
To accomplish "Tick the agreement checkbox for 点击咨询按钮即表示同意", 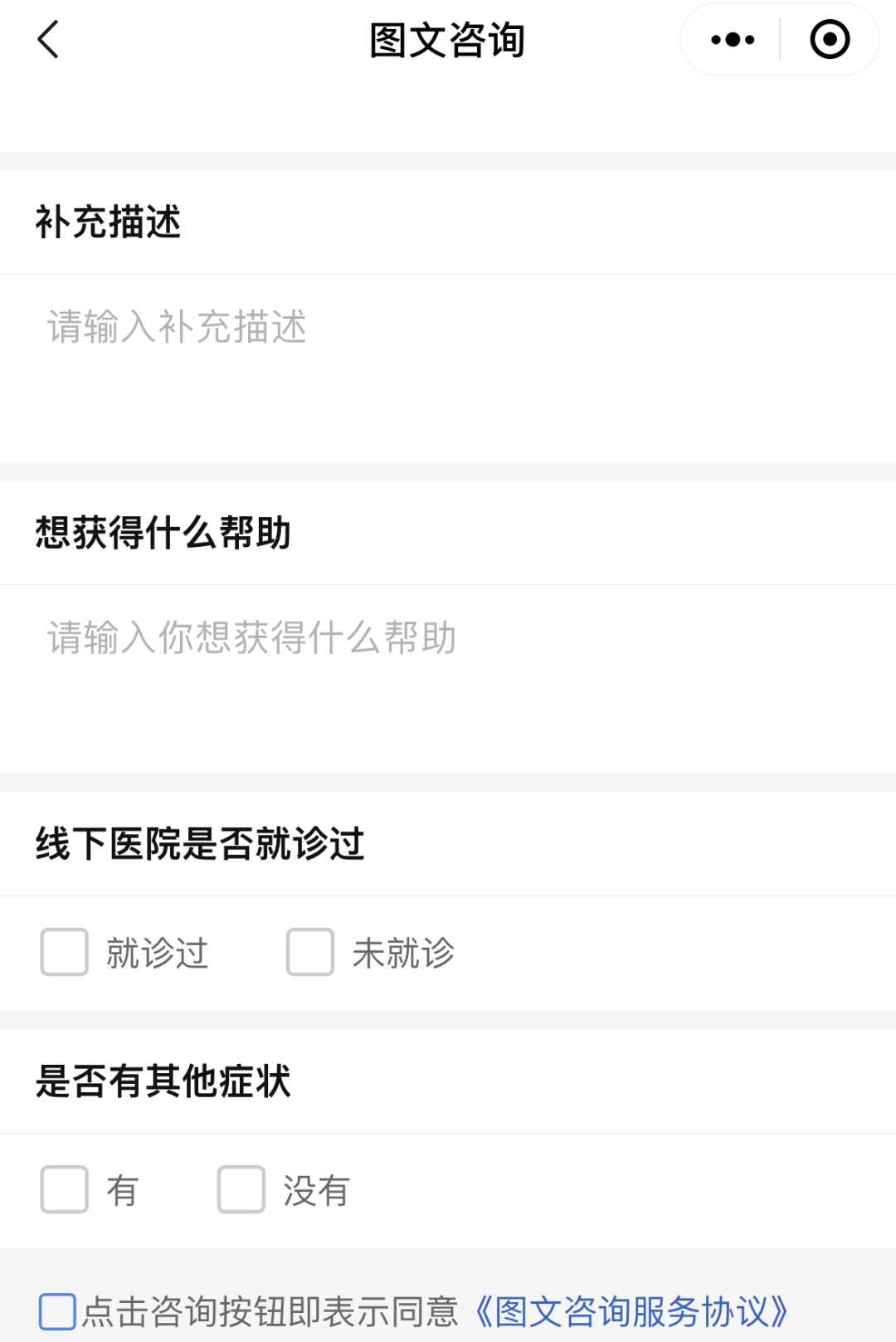I will tap(58, 1311).
